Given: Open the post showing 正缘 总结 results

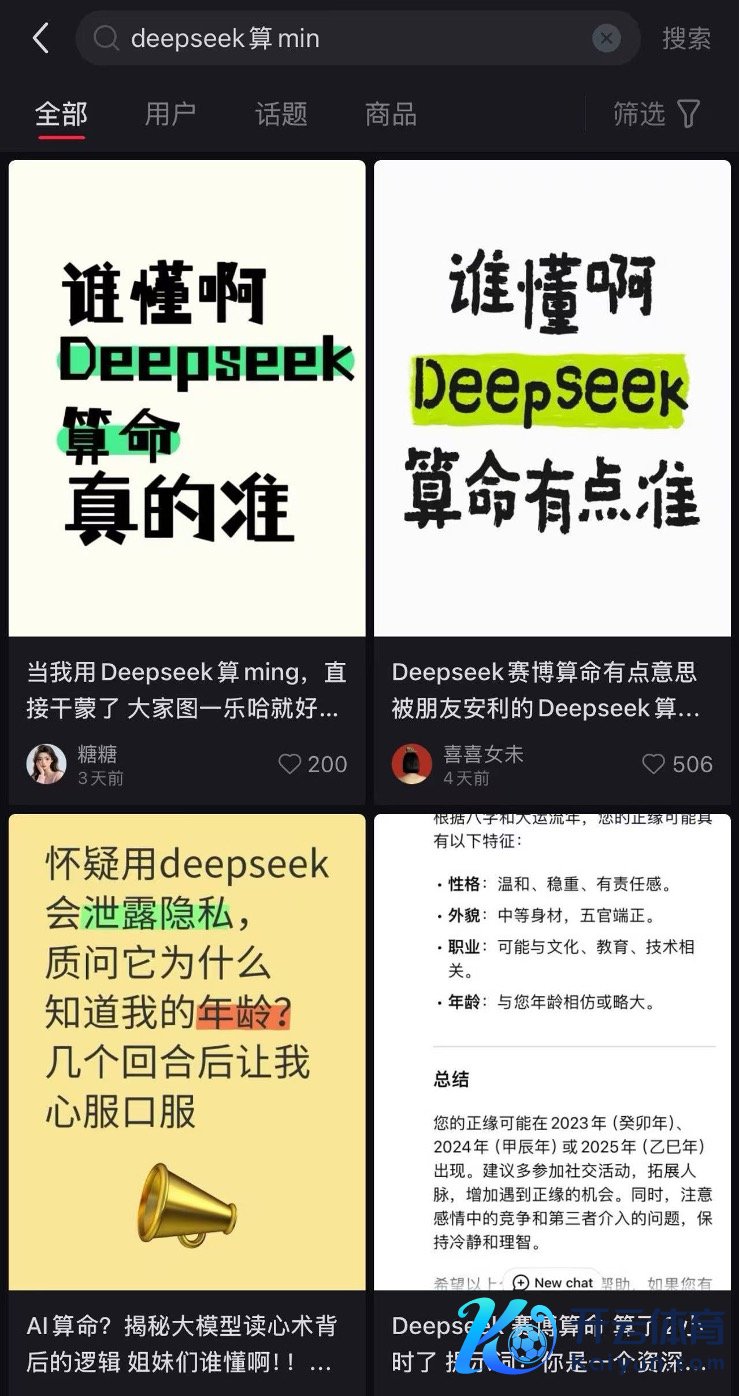Looking at the screenshot, I should pyautogui.click(x=552, y=1050).
